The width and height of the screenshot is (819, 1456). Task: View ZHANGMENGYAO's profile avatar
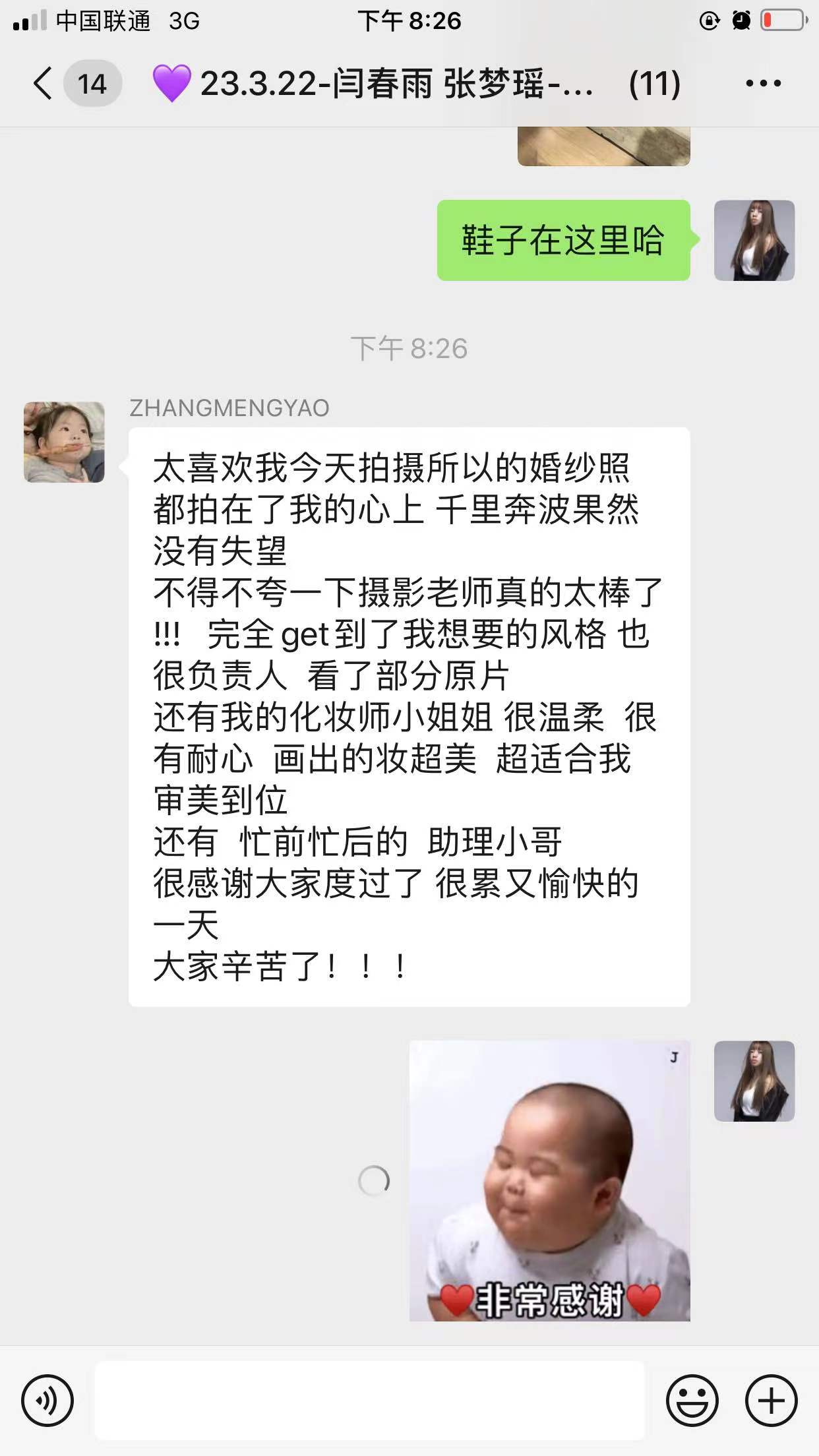click(x=64, y=442)
